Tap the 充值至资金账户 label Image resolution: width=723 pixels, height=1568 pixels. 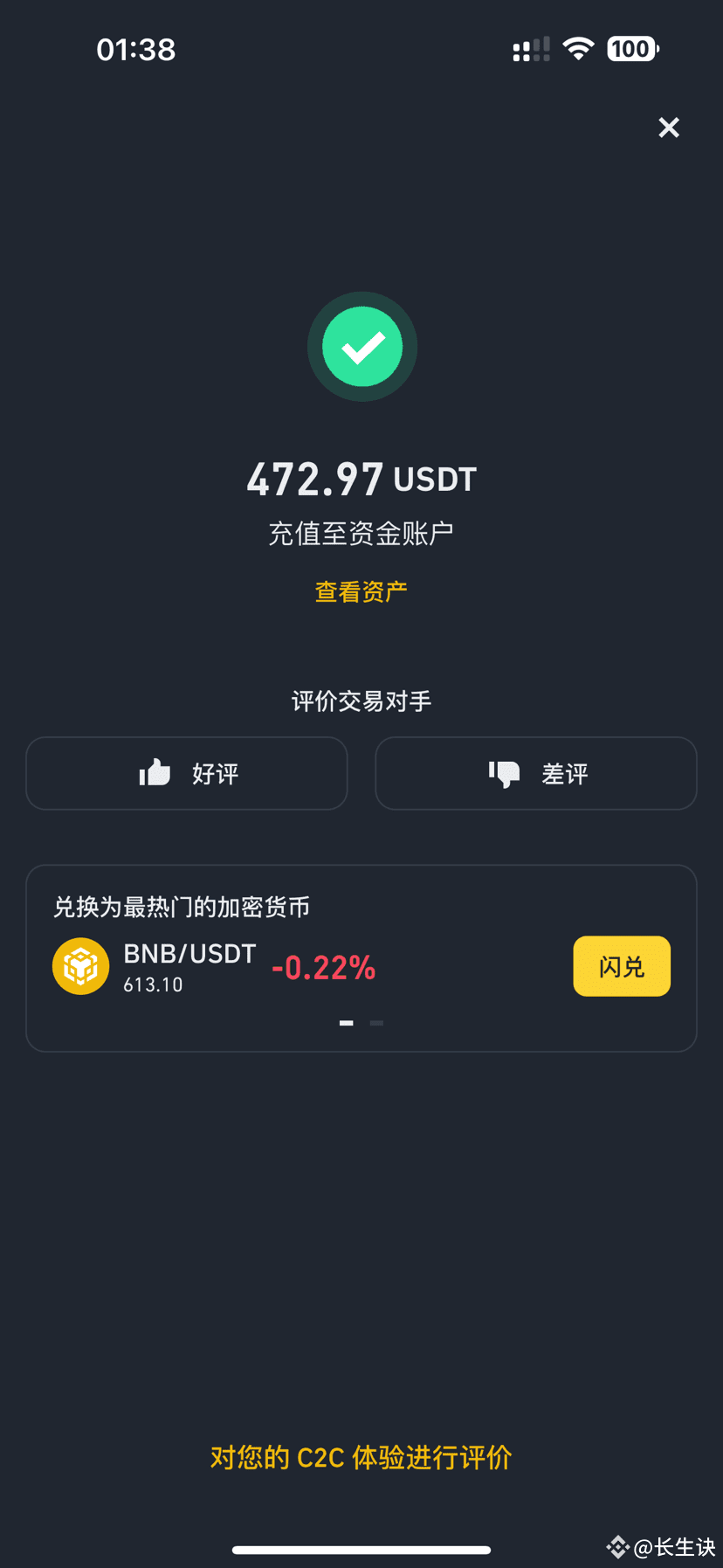[x=361, y=532]
